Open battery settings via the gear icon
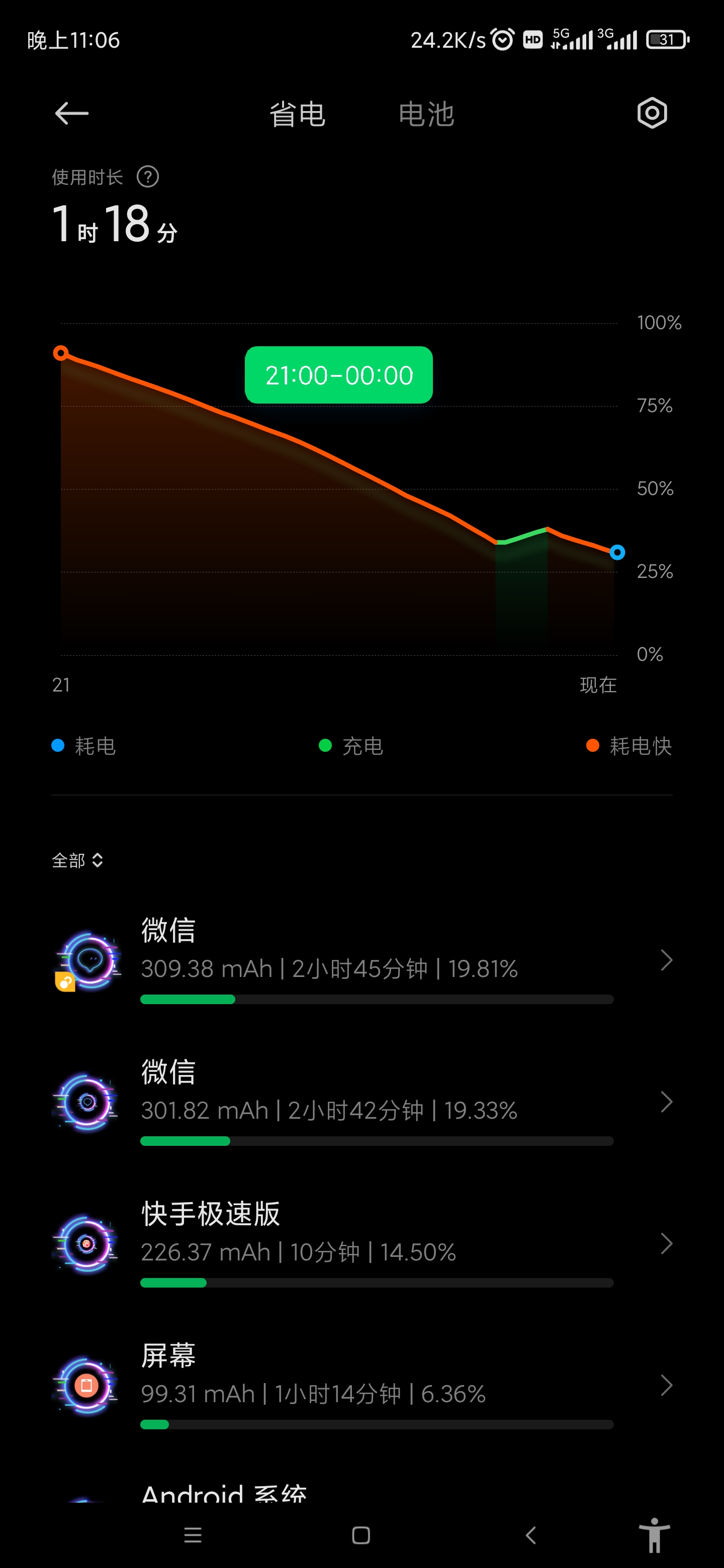This screenshot has width=724, height=1568. [652, 113]
